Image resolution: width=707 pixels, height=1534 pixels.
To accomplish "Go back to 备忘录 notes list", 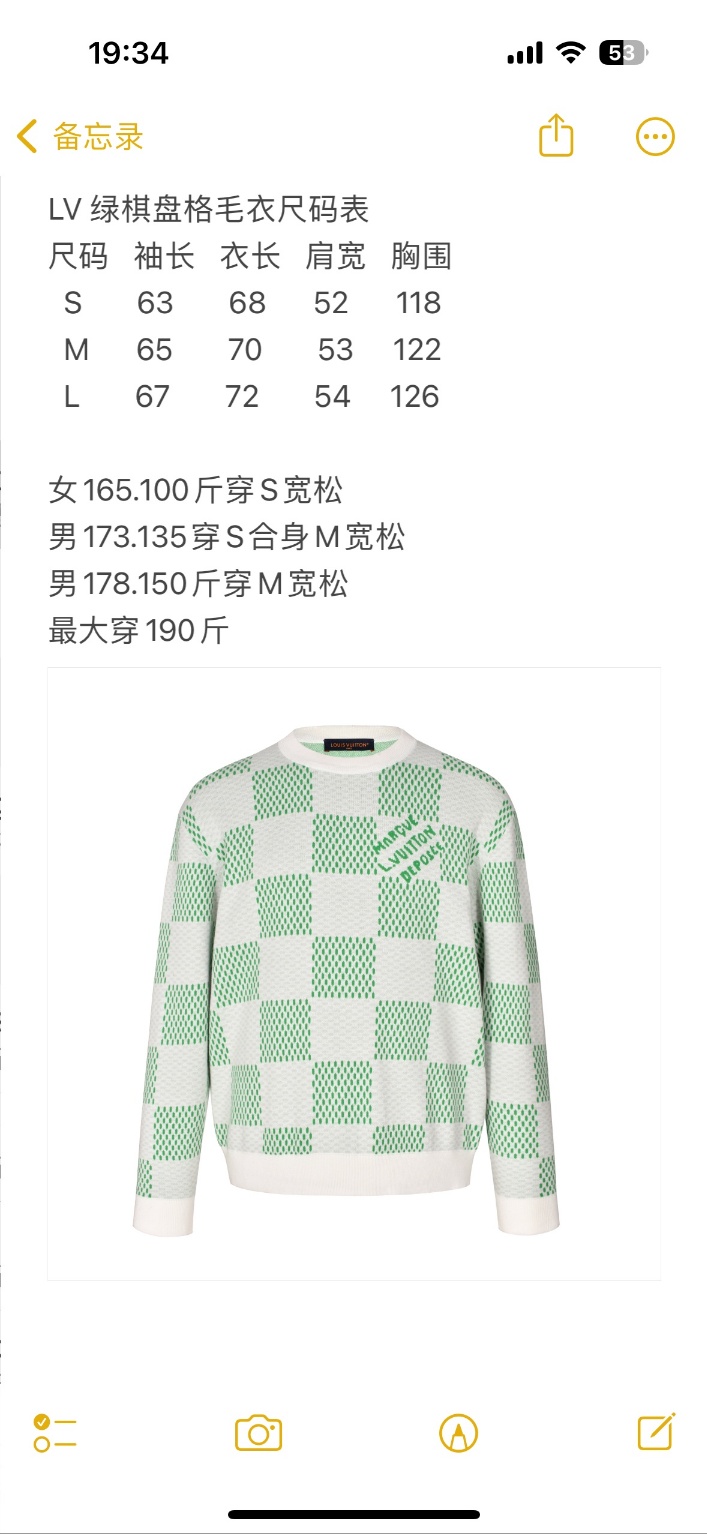I will pyautogui.click(x=80, y=136).
